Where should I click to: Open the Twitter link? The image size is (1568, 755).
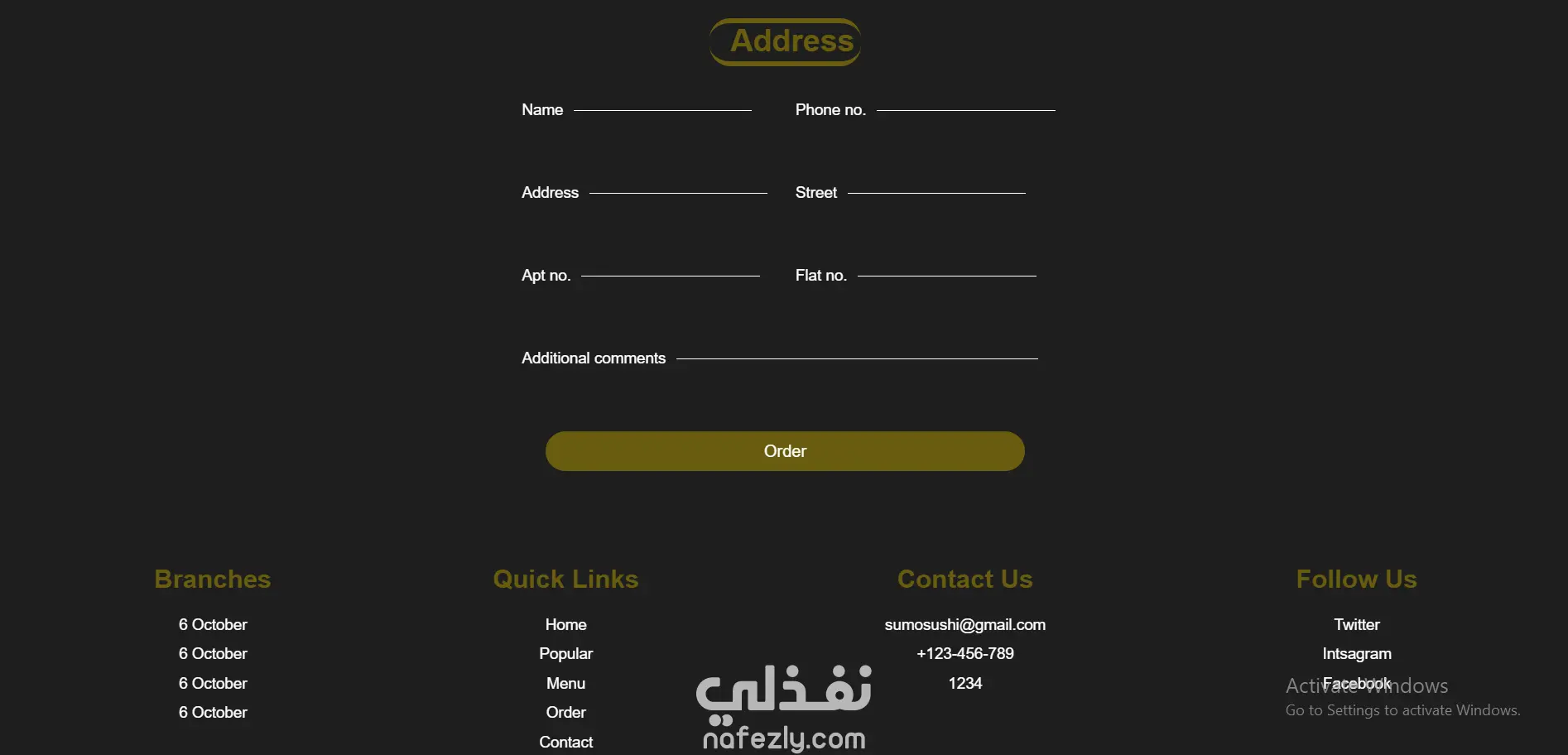pyautogui.click(x=1356, y=624)
